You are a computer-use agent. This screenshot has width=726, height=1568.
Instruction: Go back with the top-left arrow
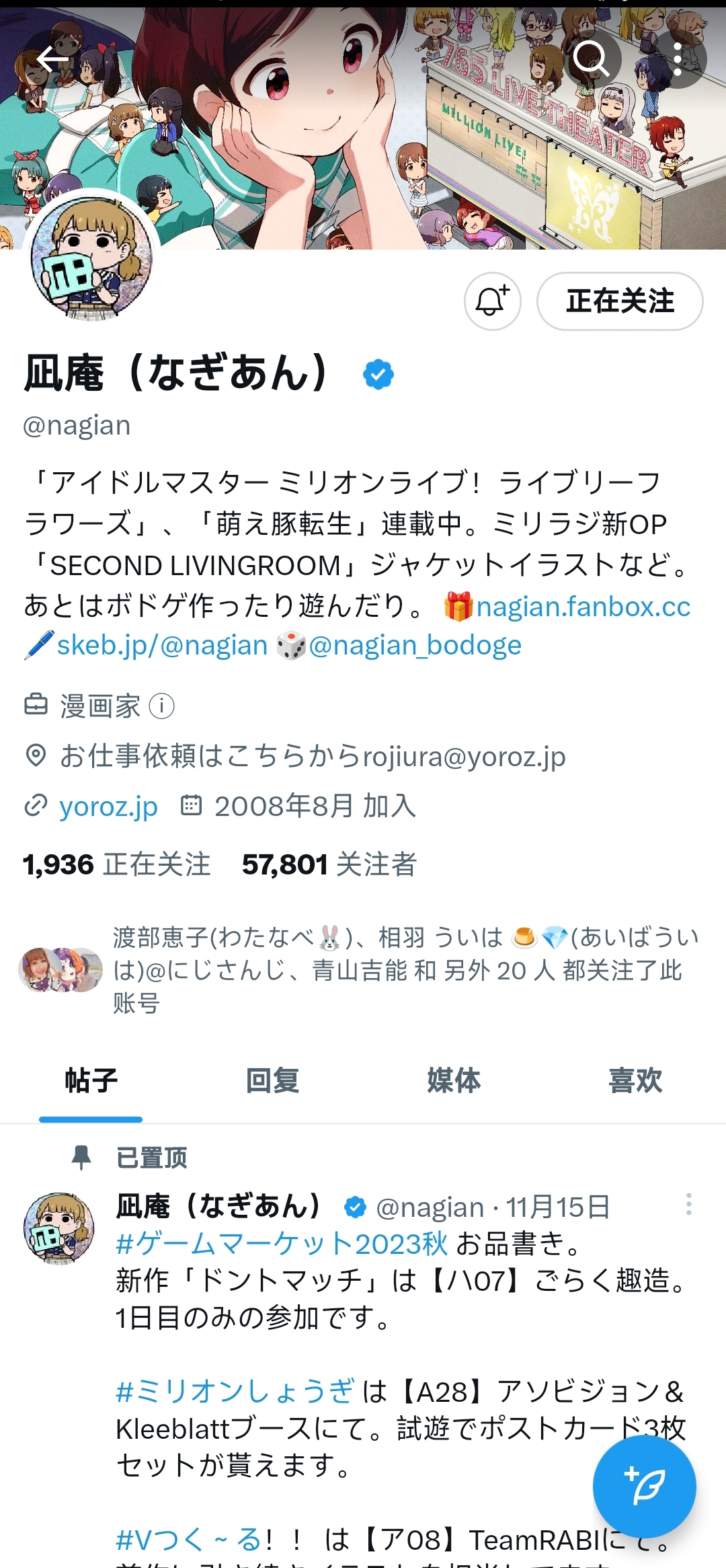tap(52, 60)
